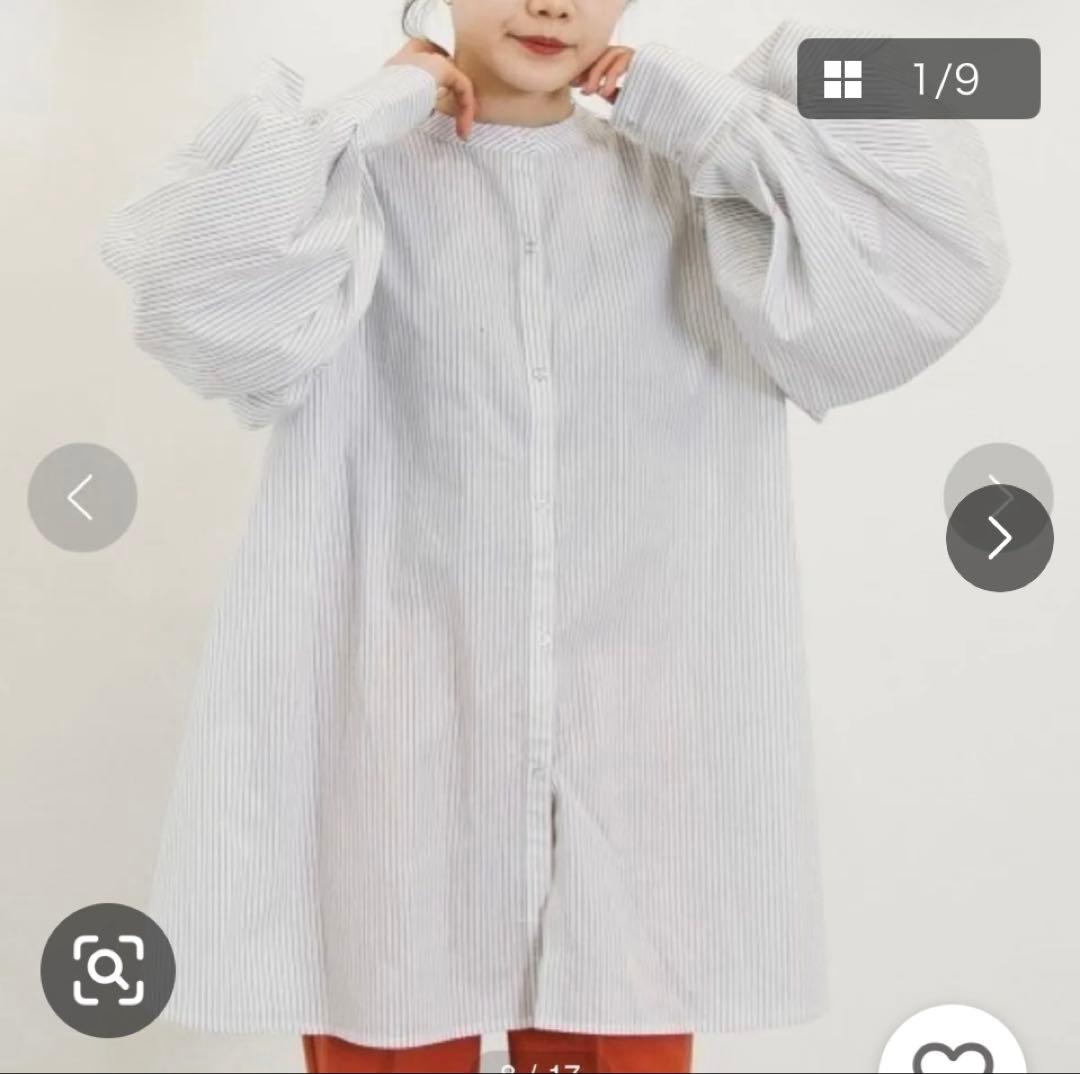Search similar items with the visual search icon

tap(108, 970)
